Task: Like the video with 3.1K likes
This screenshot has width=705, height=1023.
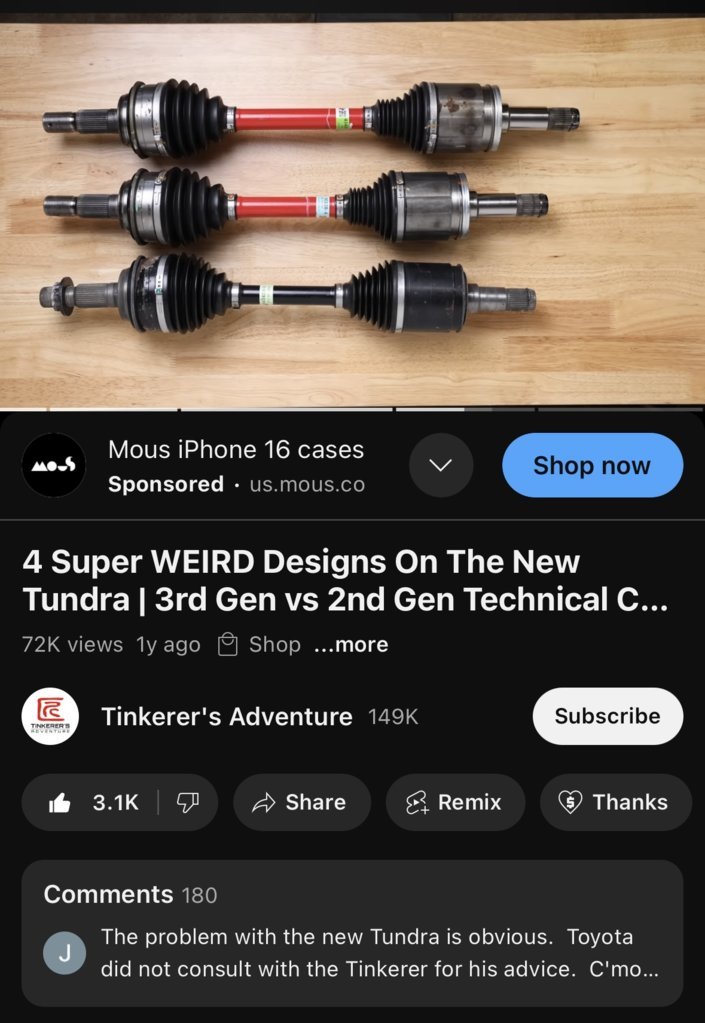Action: [95, 802]
